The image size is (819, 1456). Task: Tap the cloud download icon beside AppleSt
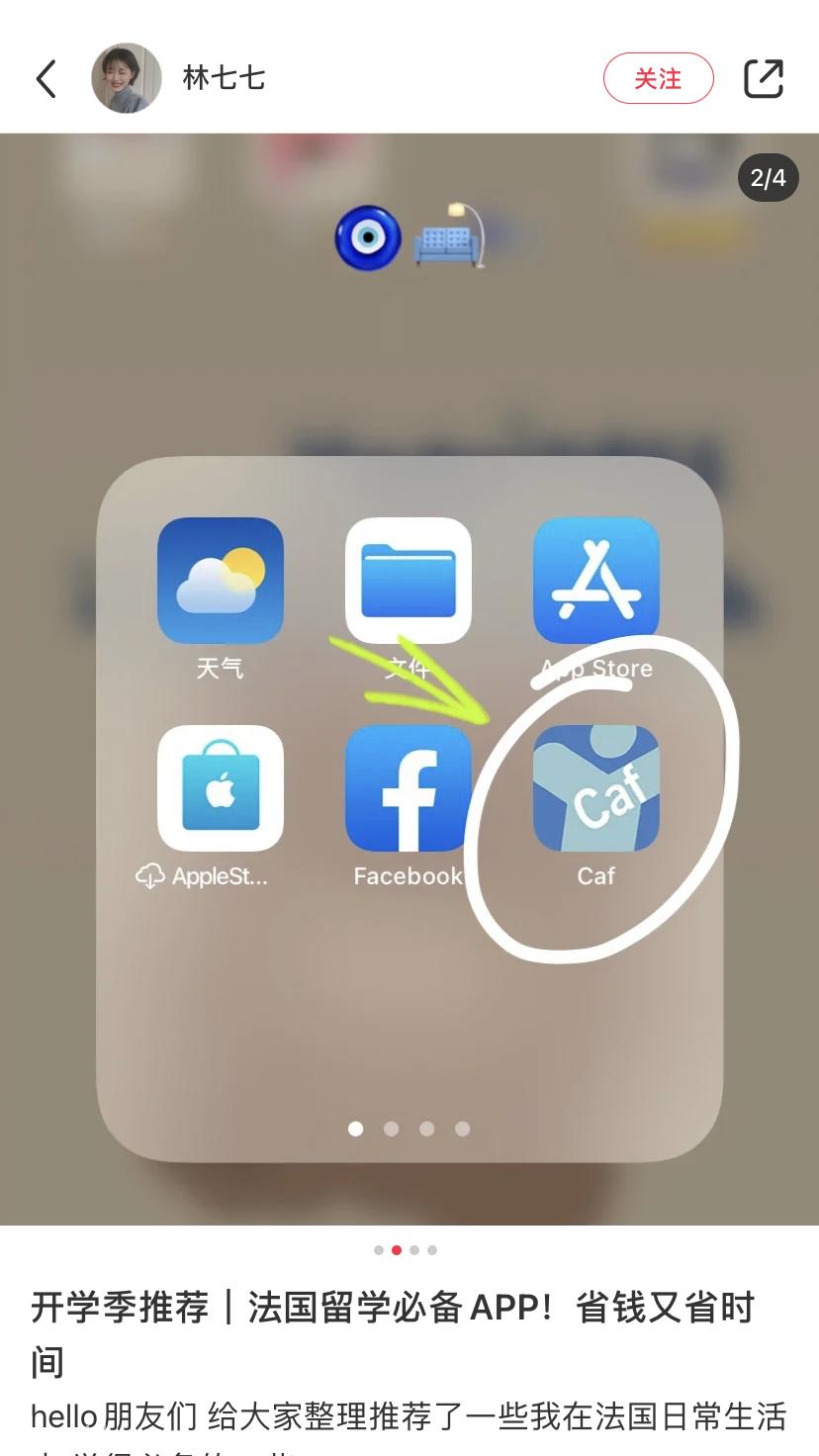pyautogui.click(x=149, y=875)
